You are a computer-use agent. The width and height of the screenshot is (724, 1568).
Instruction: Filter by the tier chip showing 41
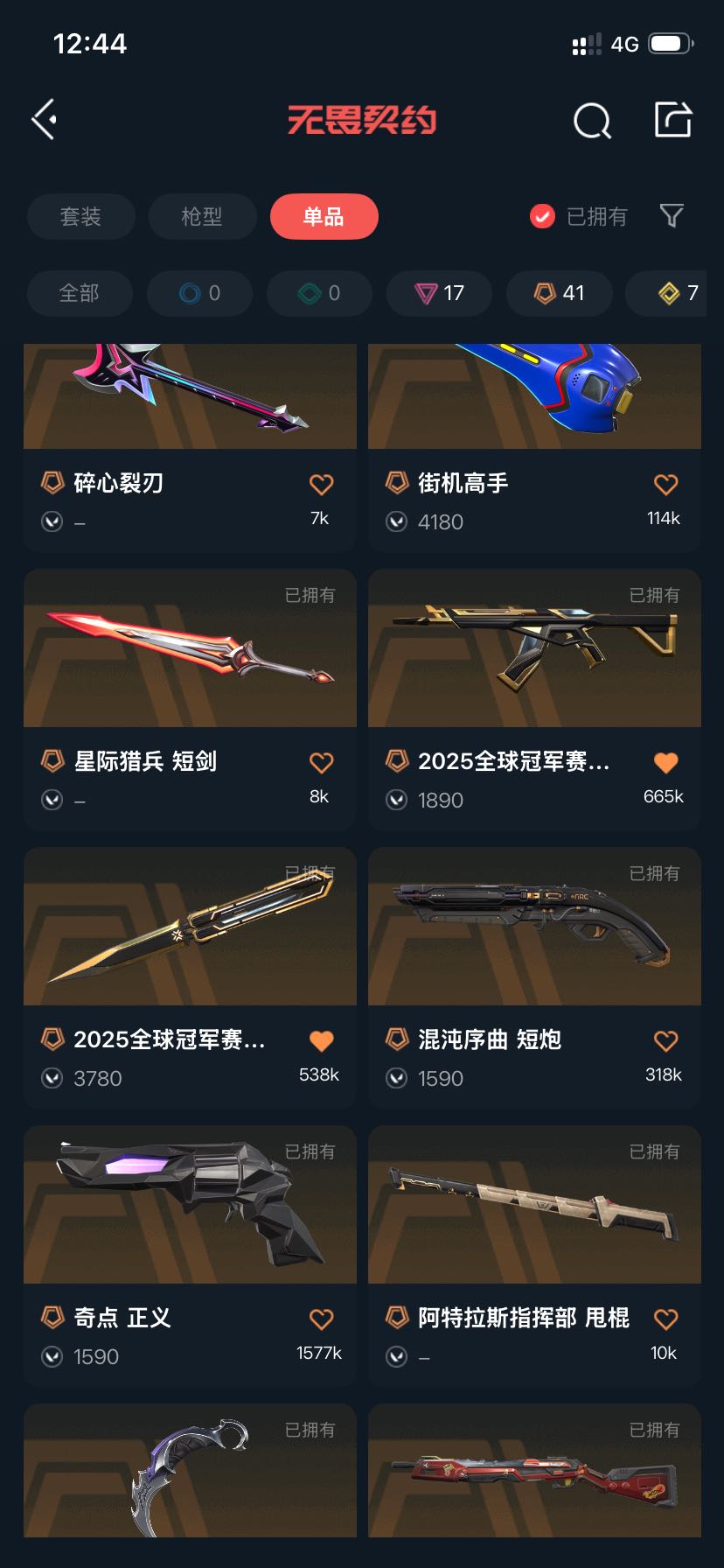tap(559, 293)
